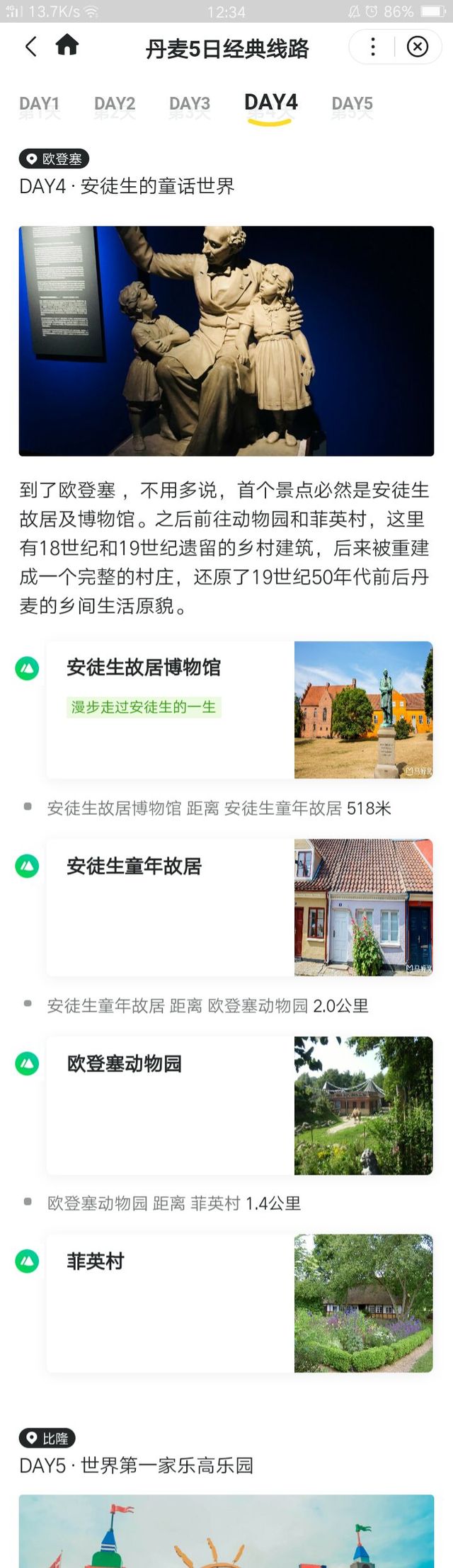
Task: Select the DAY4 tab
Action: click(270, 105)
